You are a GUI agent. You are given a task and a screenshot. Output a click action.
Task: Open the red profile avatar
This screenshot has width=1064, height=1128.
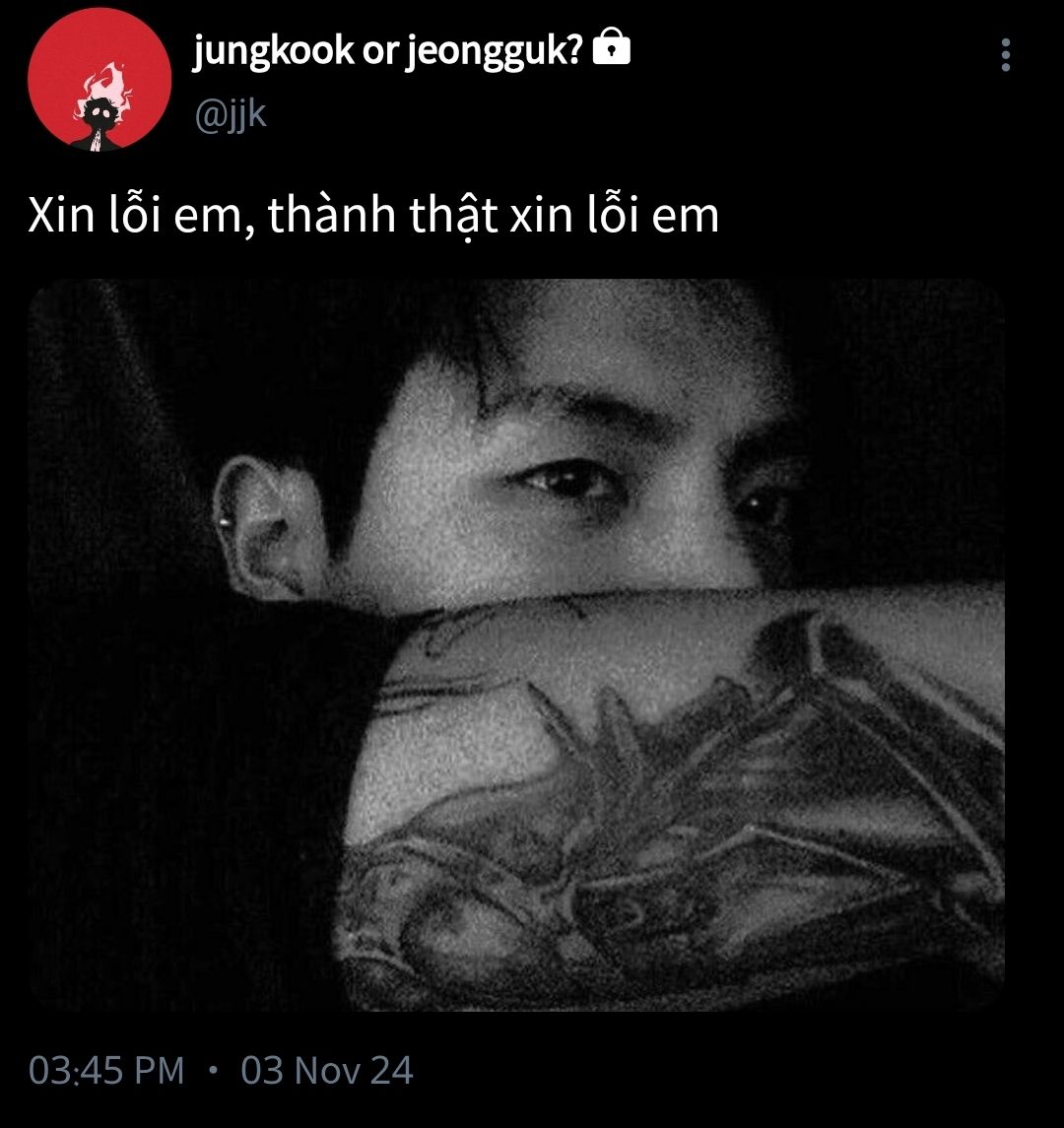(x=100, y=80)
